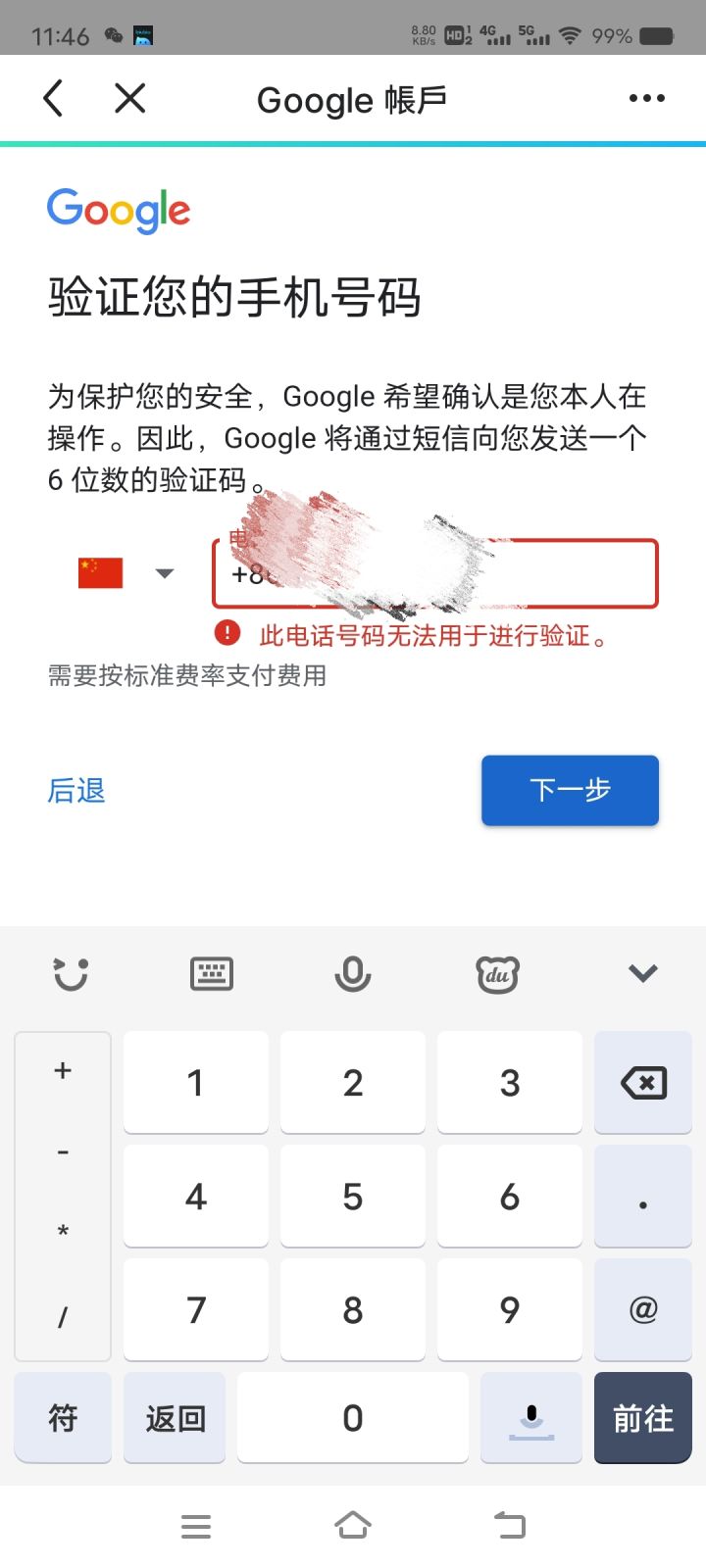Click the 下一步 button

(x=570, y=791)
